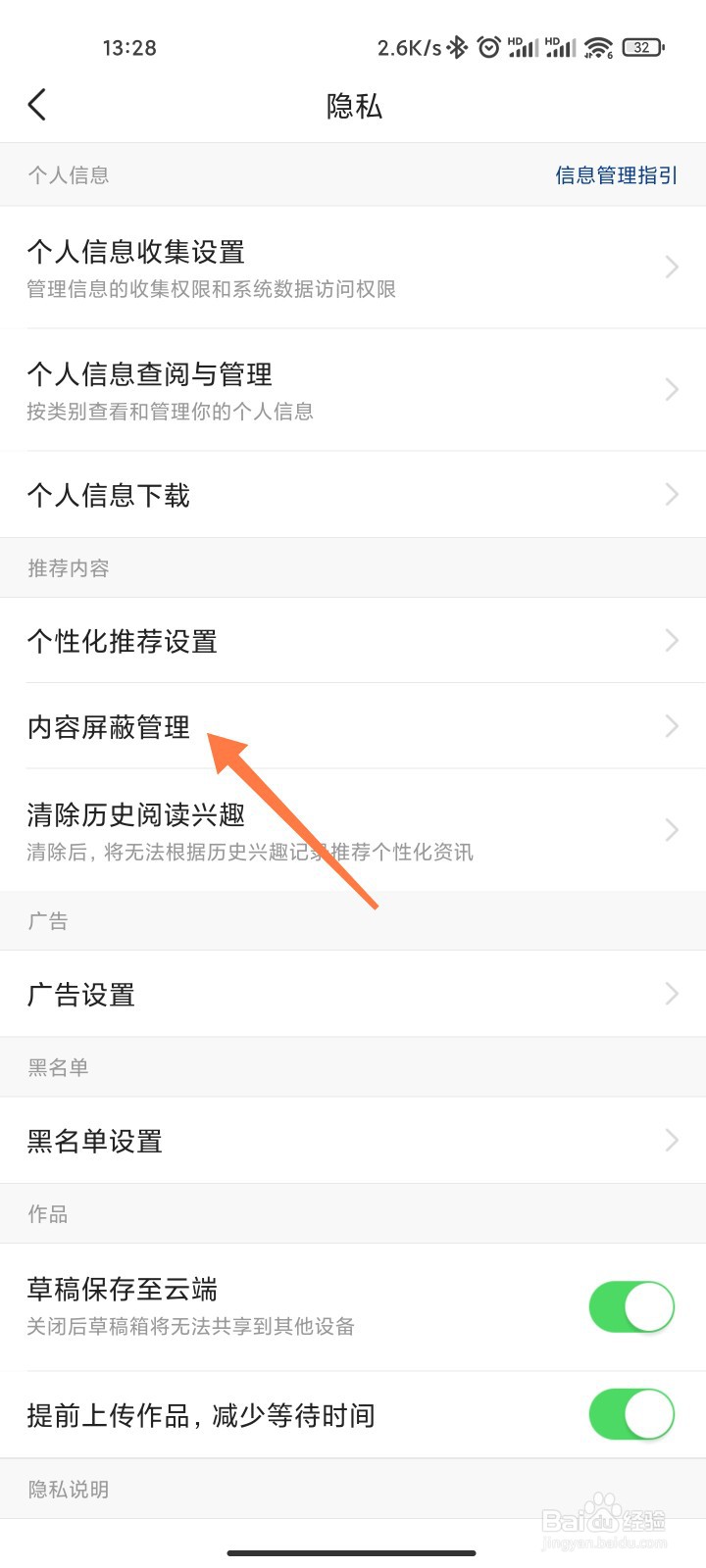Viewport: 706px width, 1568px height.
Task: Open 个性化推荐设置 using the arrow
Action: pos(671,641)
